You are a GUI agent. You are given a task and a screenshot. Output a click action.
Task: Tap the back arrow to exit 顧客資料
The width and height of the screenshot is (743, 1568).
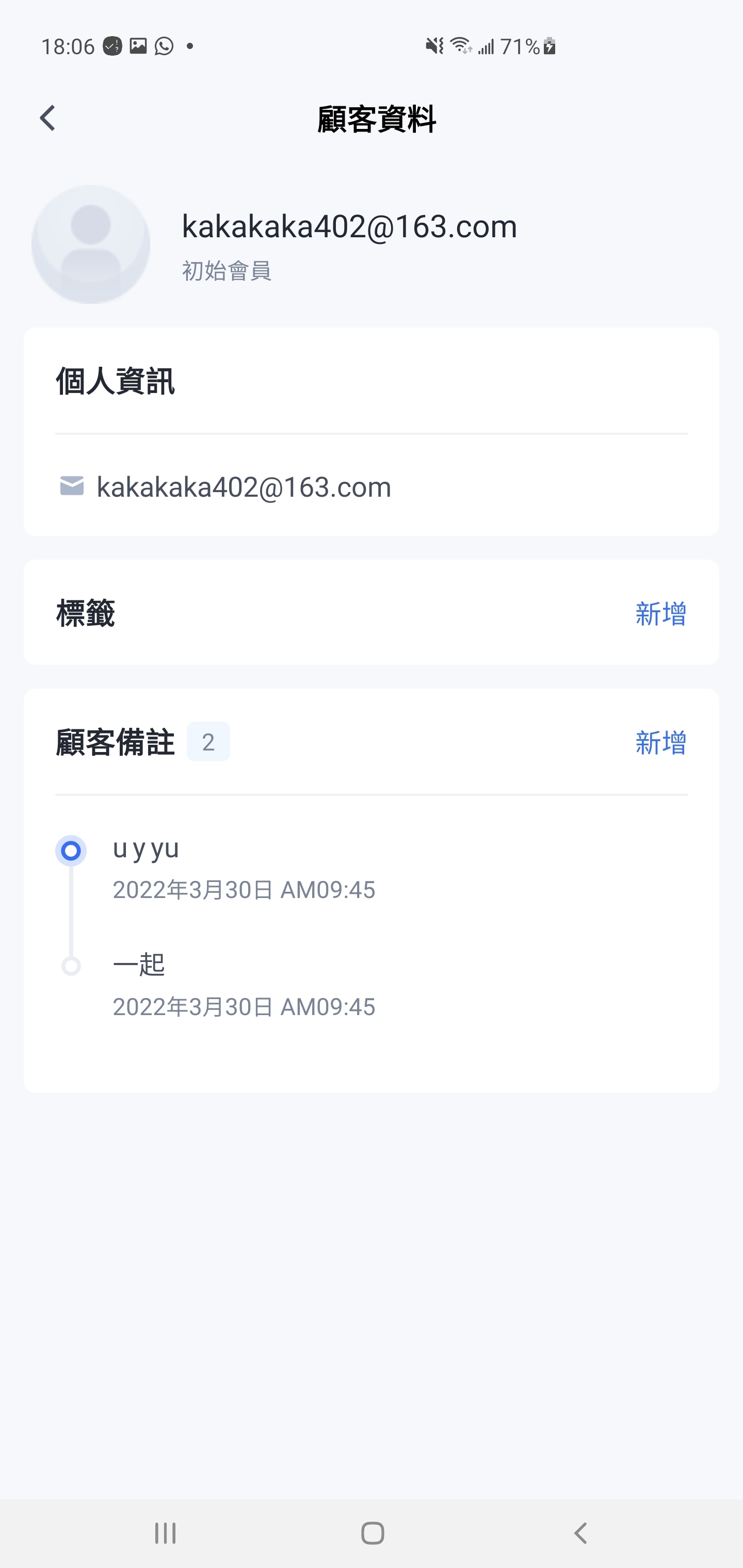pyautogui.click(x=47, y=118)
